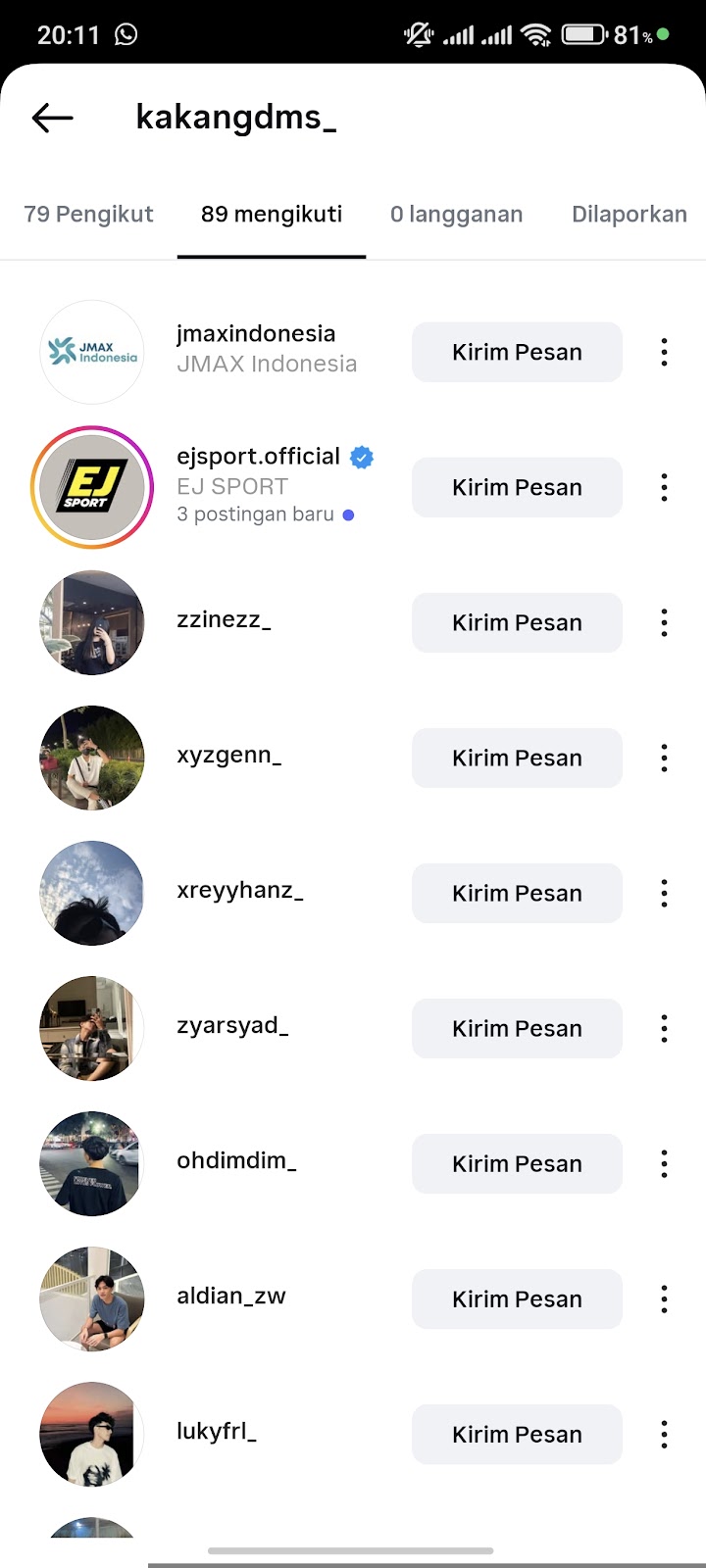This screenshot has height=1568, width=706.
Task: Send a message to jmaxindonesia
Action: 517,352
